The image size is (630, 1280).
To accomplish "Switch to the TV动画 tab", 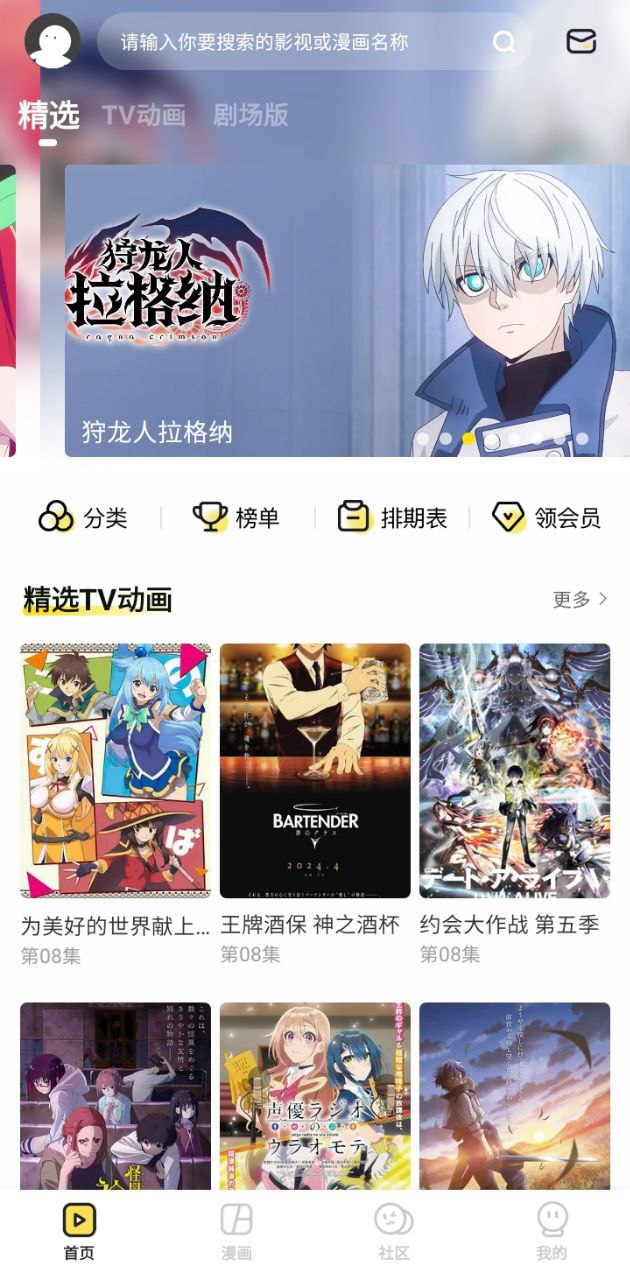I will click(144, 115).
